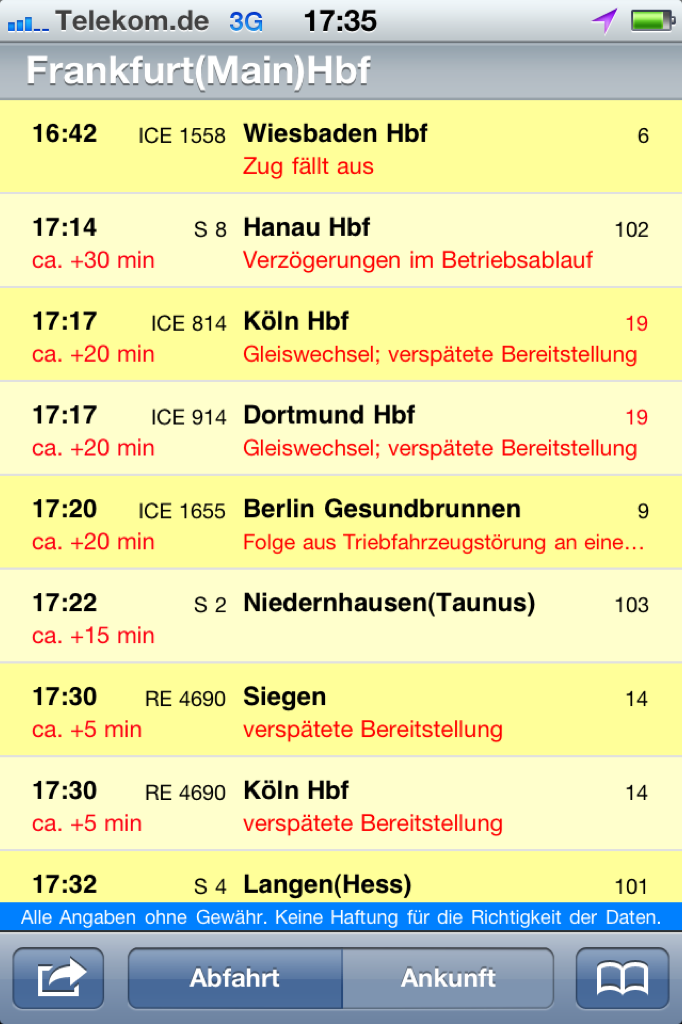Open the bookmarks book icon
Viewport: 682px width, 1024px height.
click(622, 978)
